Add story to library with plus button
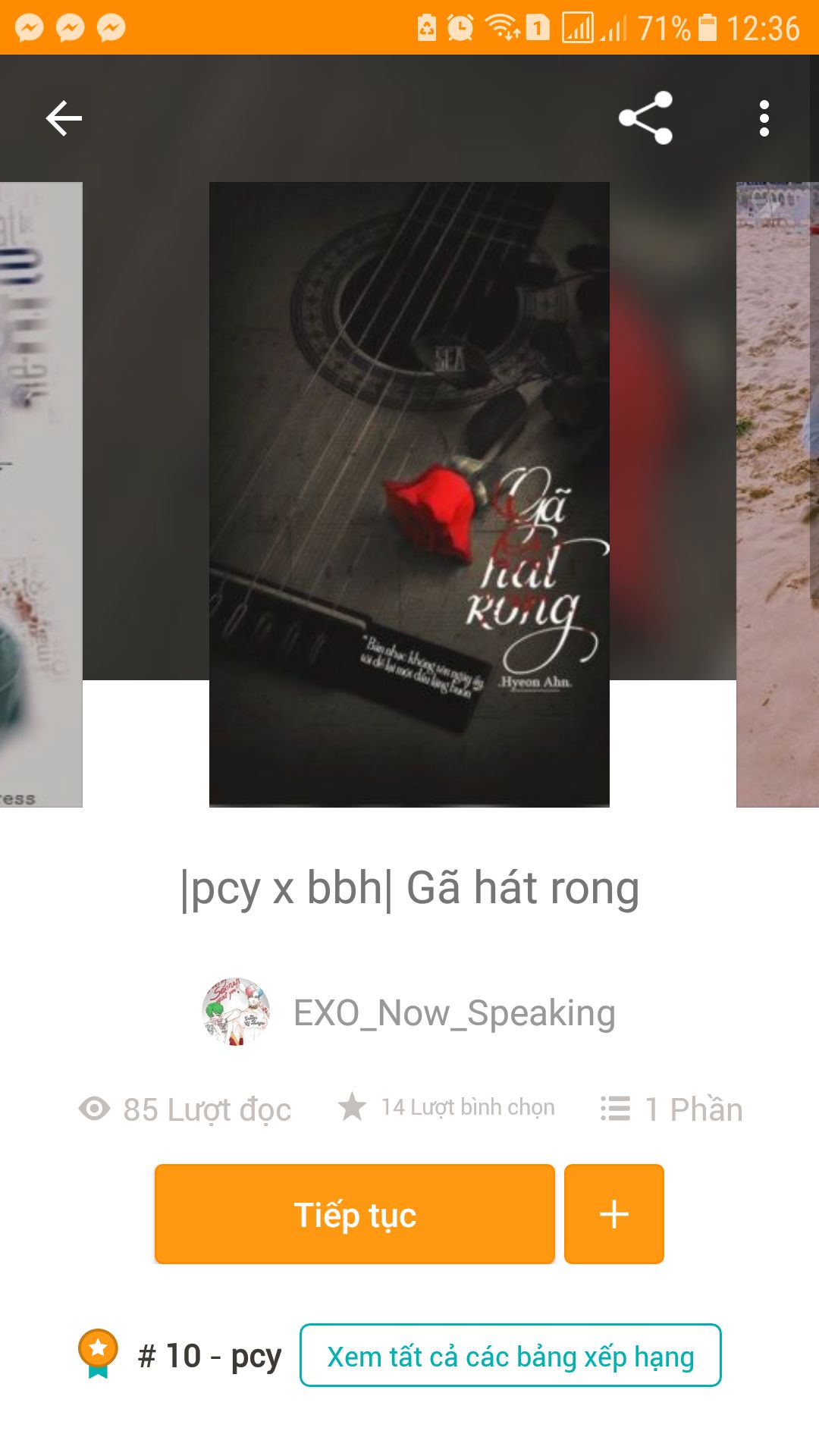819x1456 pixels. pos(613,1214)
